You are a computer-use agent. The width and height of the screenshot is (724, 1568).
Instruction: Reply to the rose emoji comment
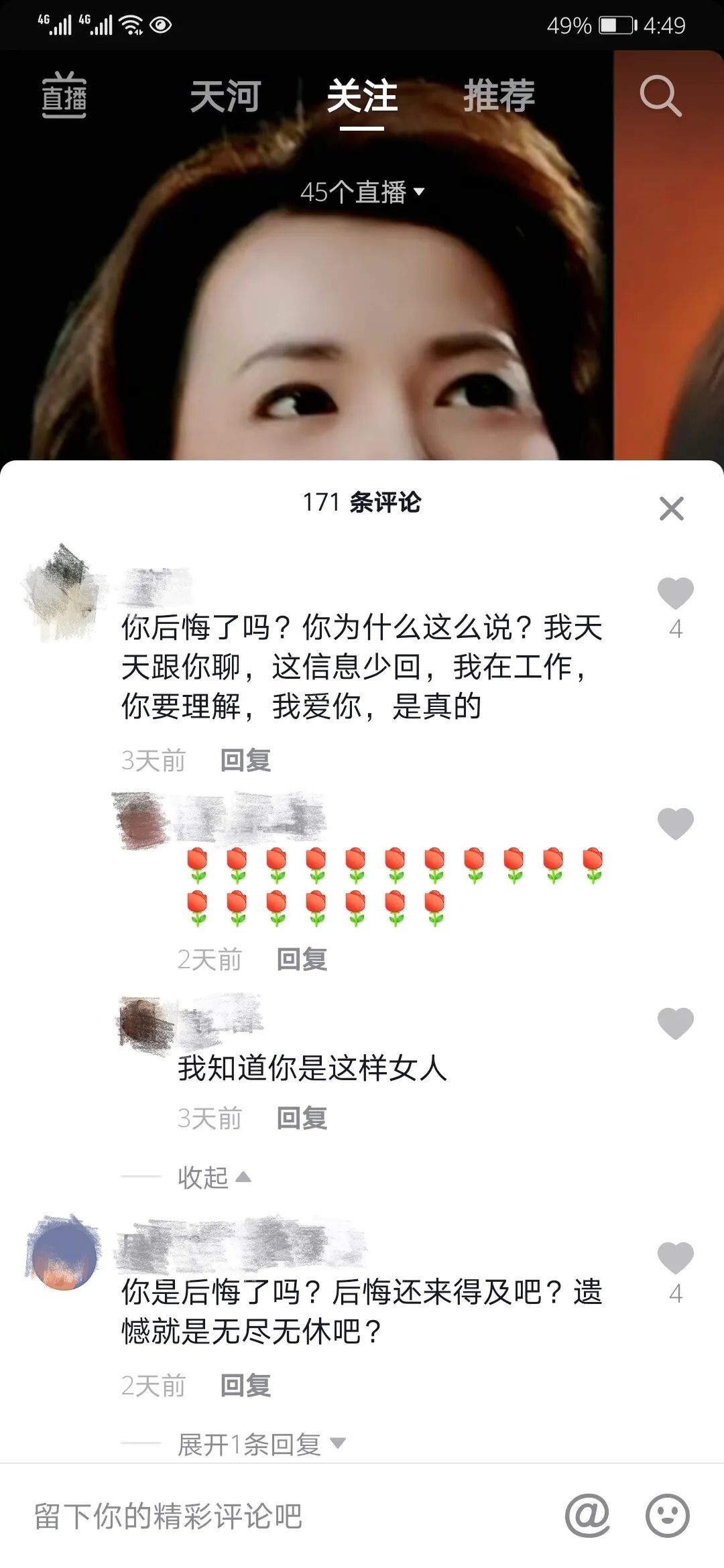tap(302, 960)
